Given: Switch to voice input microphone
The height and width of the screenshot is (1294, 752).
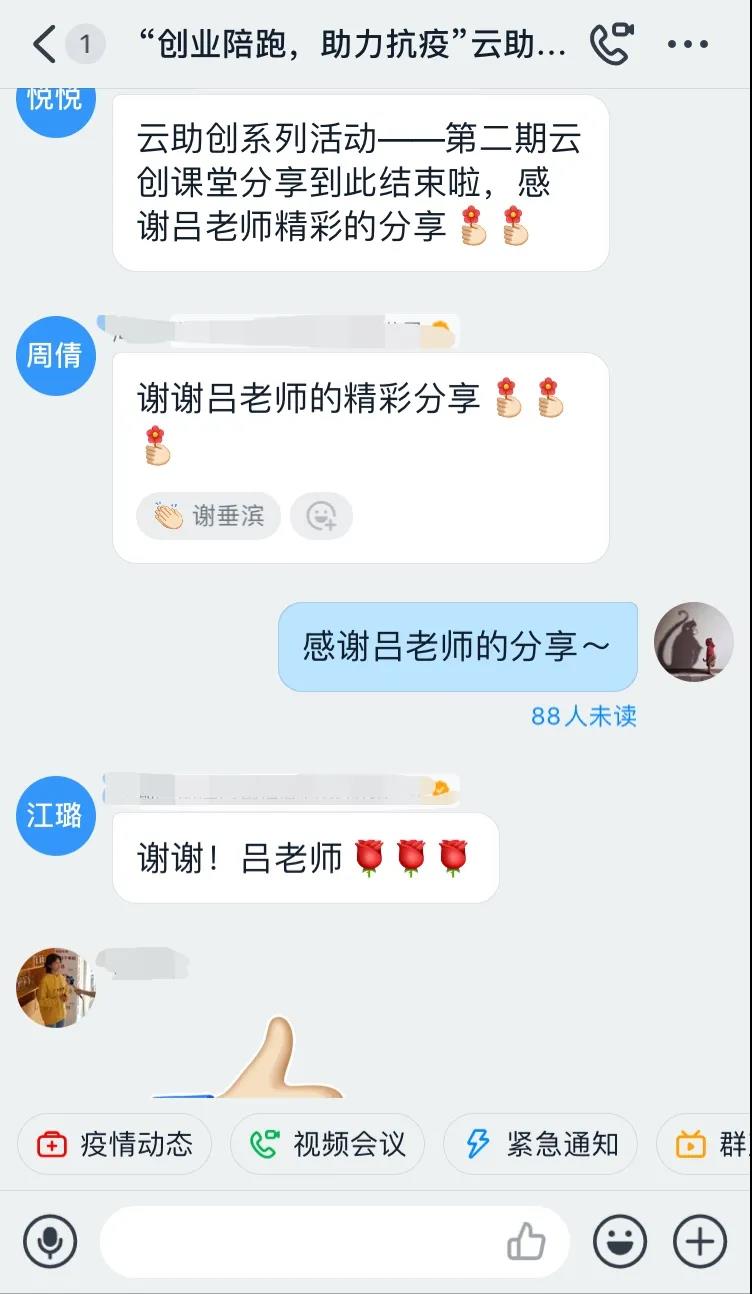Looking at the screenshot, I should point(49,1242).
